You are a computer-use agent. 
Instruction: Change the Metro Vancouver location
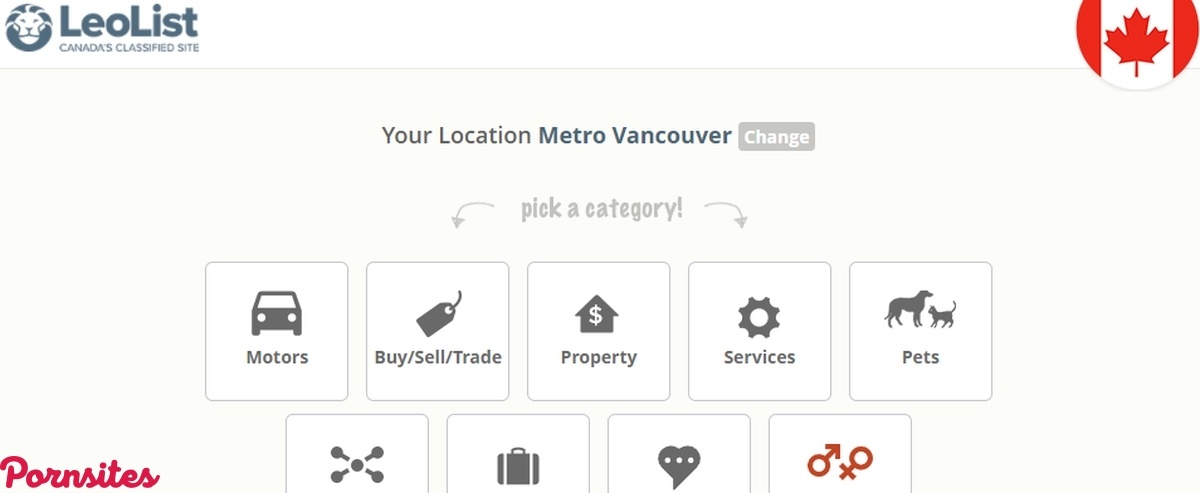[776, 136]
